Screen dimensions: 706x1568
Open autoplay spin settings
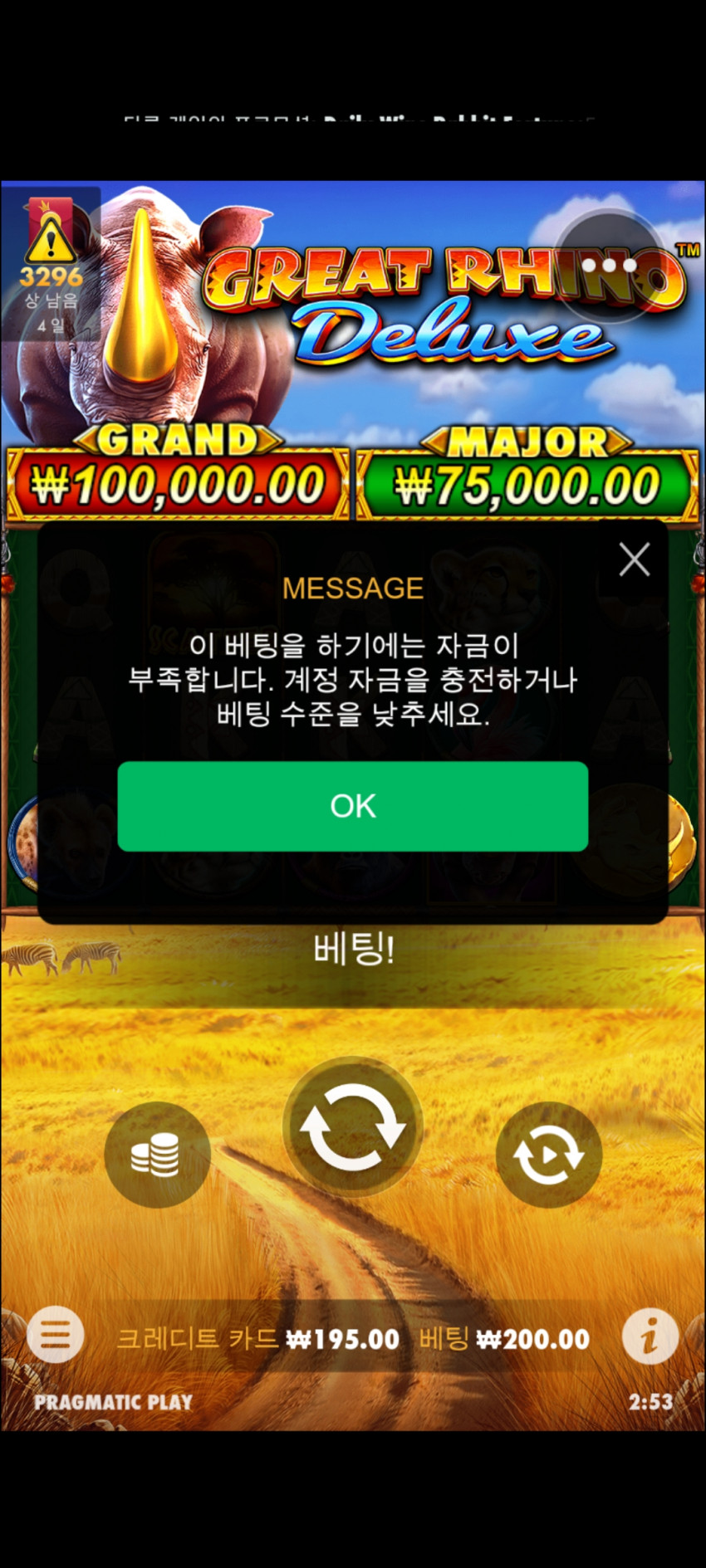point(548,1154)
